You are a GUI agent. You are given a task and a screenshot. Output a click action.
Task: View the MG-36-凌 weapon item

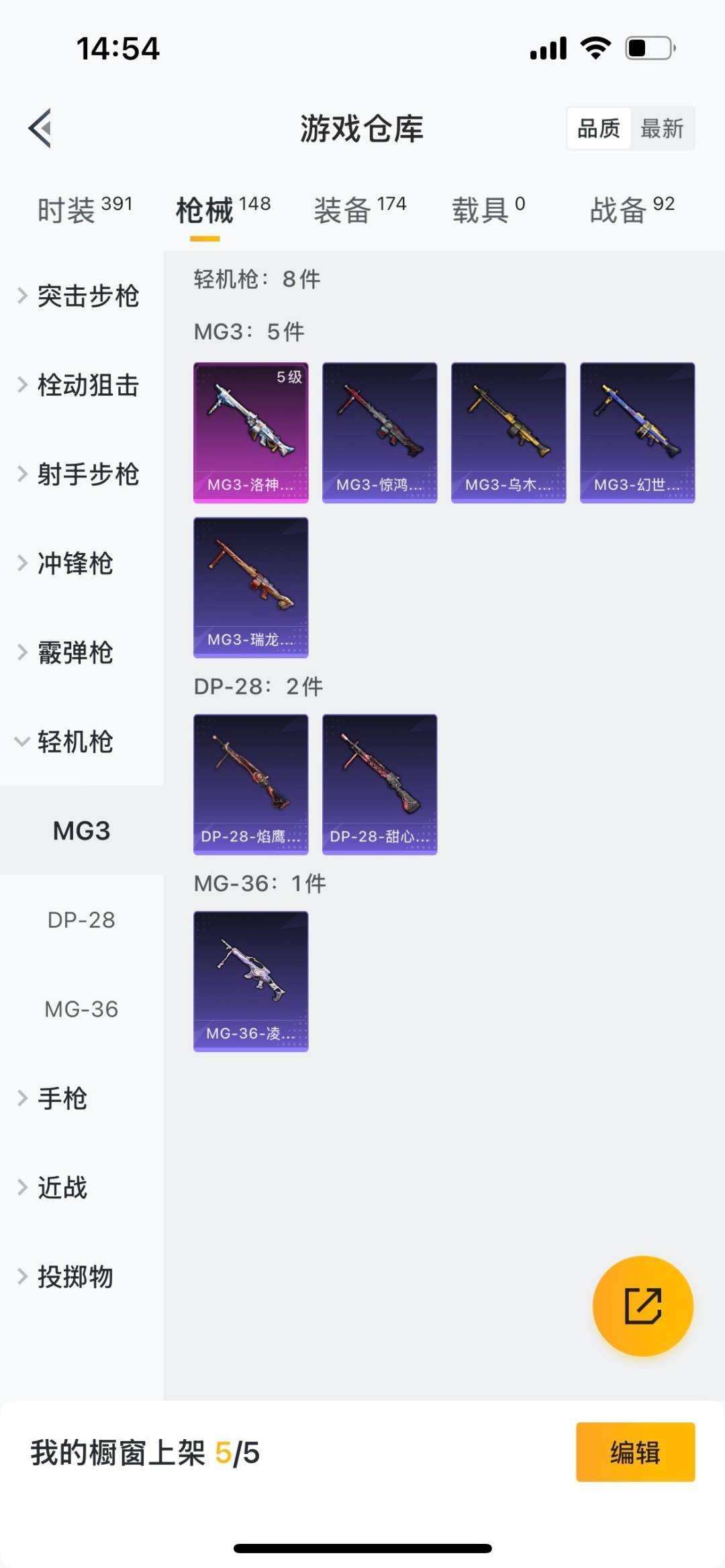[x=250, y=980]
